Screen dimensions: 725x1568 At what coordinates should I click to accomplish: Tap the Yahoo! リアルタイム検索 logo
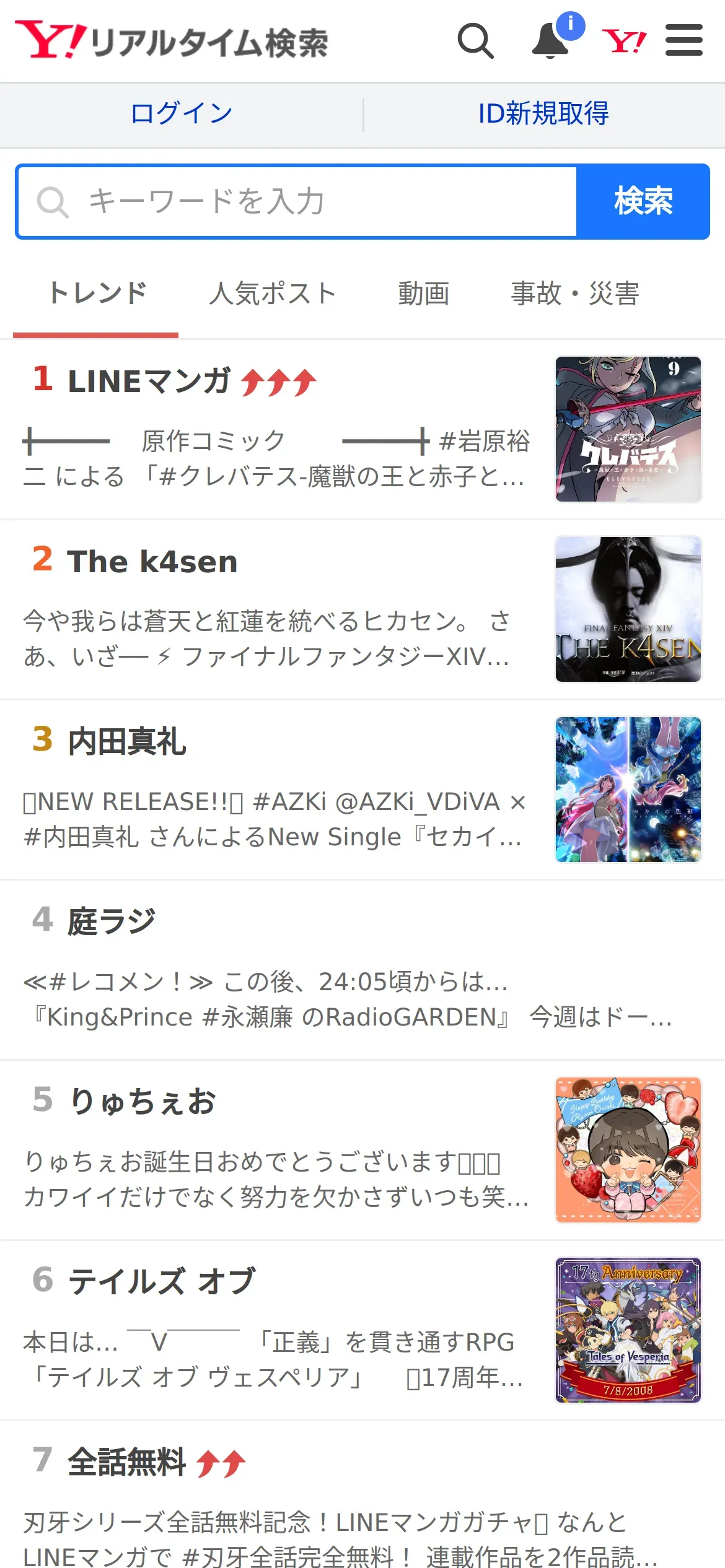tap(172, 41)
